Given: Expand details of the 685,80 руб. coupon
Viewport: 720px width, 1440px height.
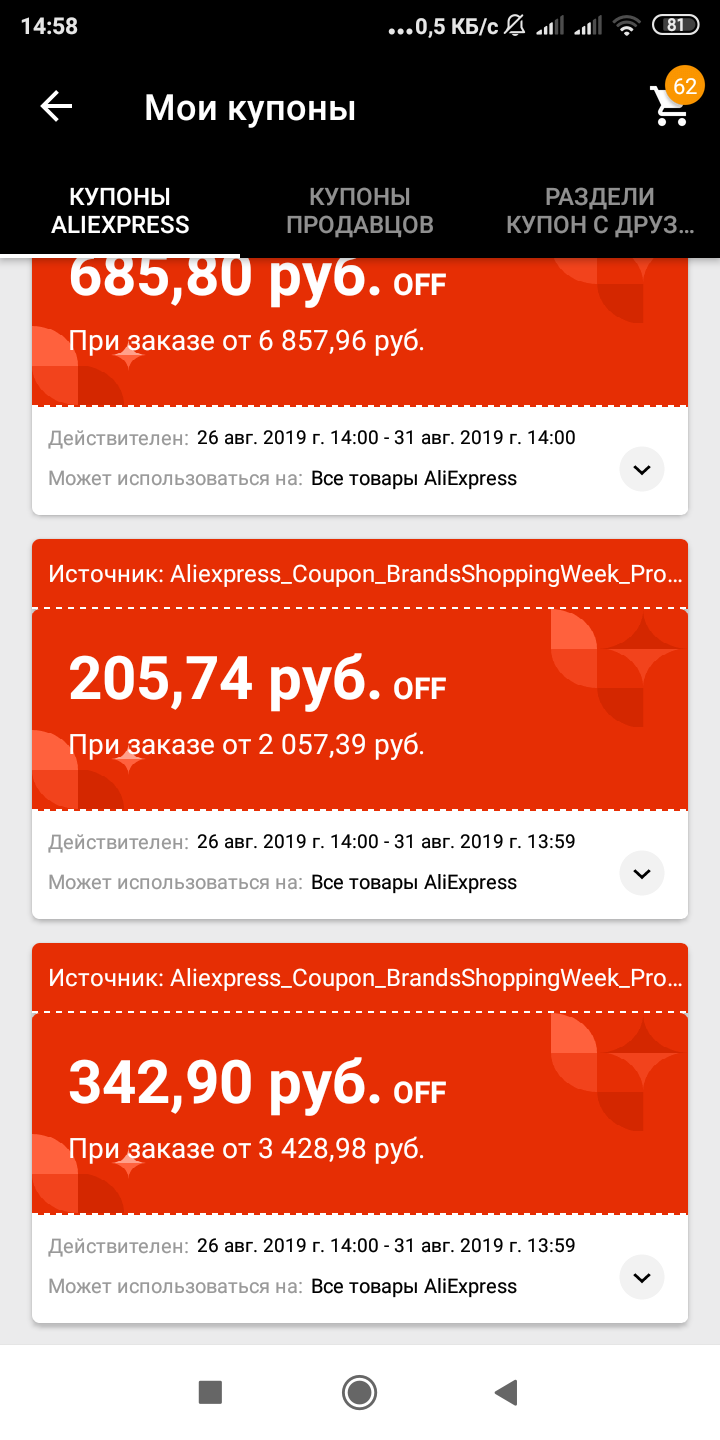Looking at the screenshot, I should point(642,468).
